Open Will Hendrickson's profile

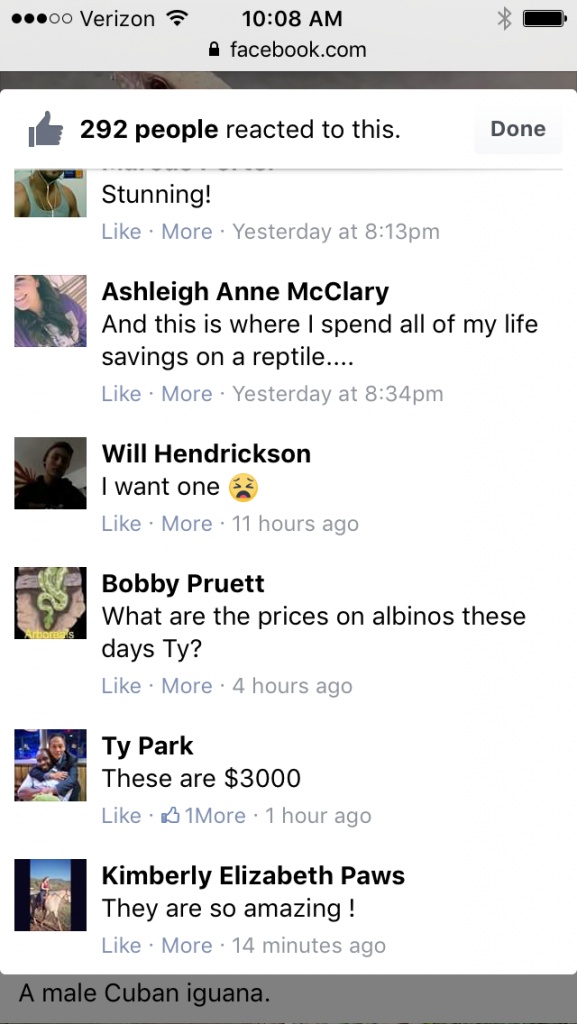coord(206,454)
